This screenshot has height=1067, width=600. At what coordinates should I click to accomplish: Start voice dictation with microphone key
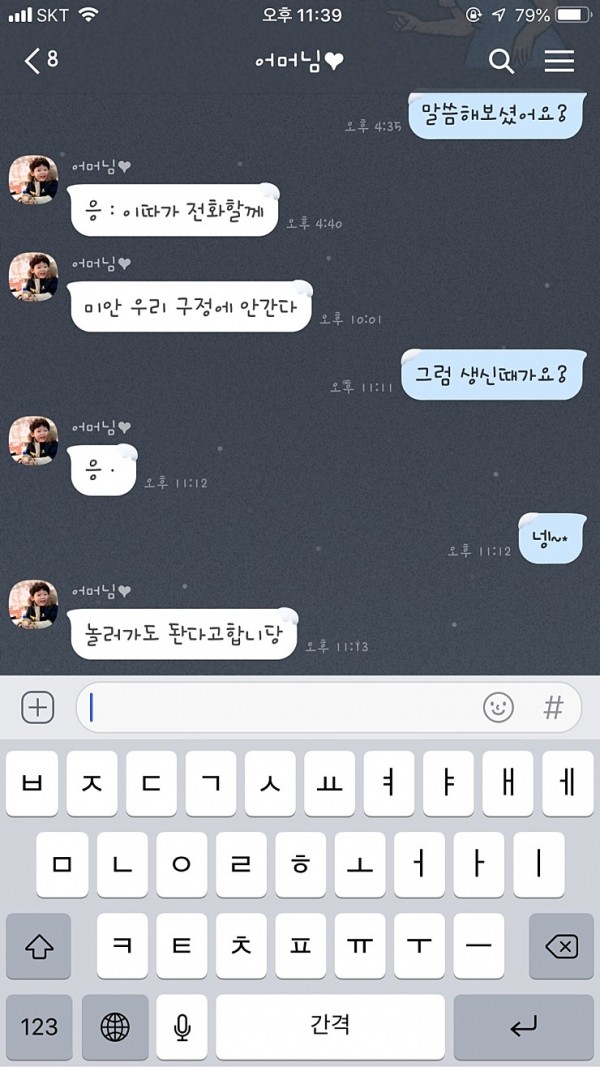(181, 1026)
